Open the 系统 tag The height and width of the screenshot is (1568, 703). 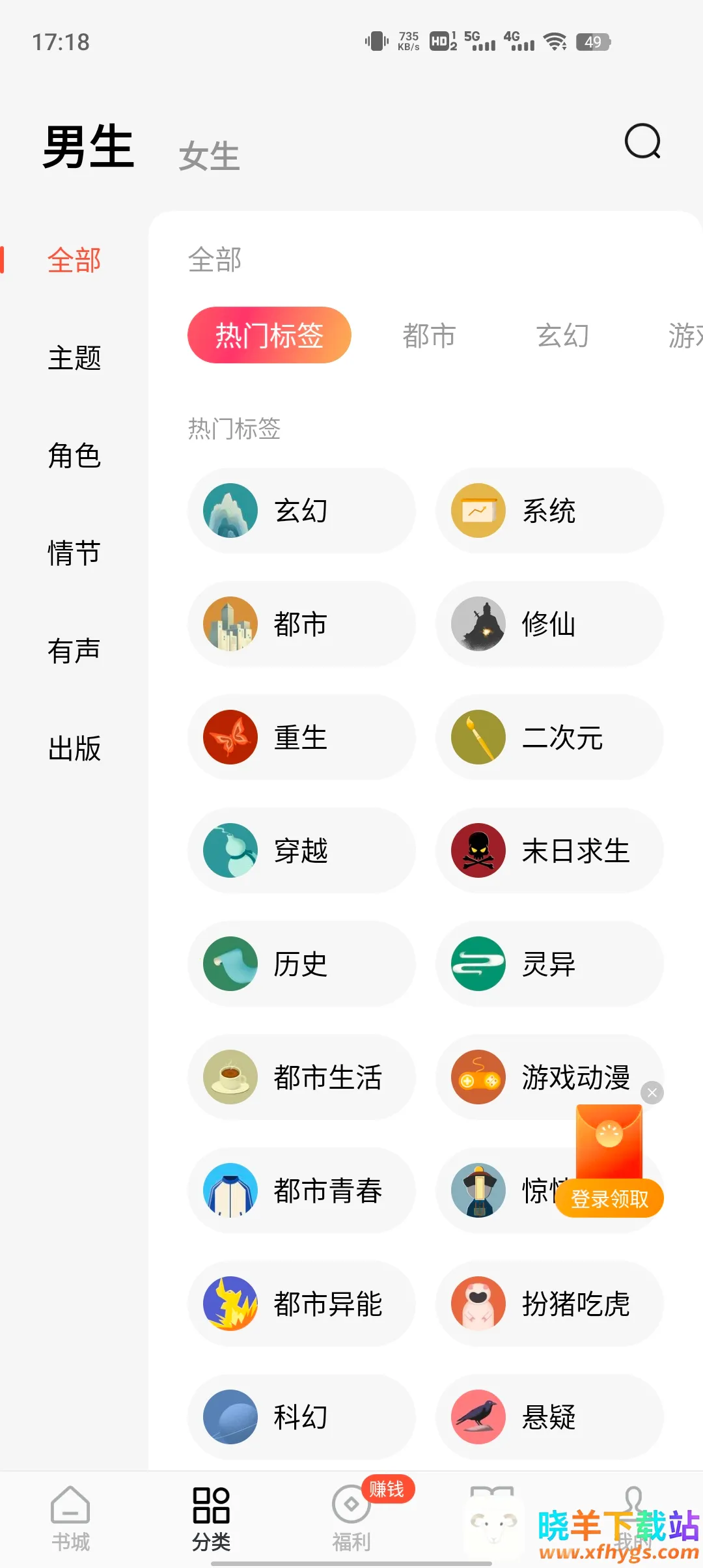pos(549,511)
